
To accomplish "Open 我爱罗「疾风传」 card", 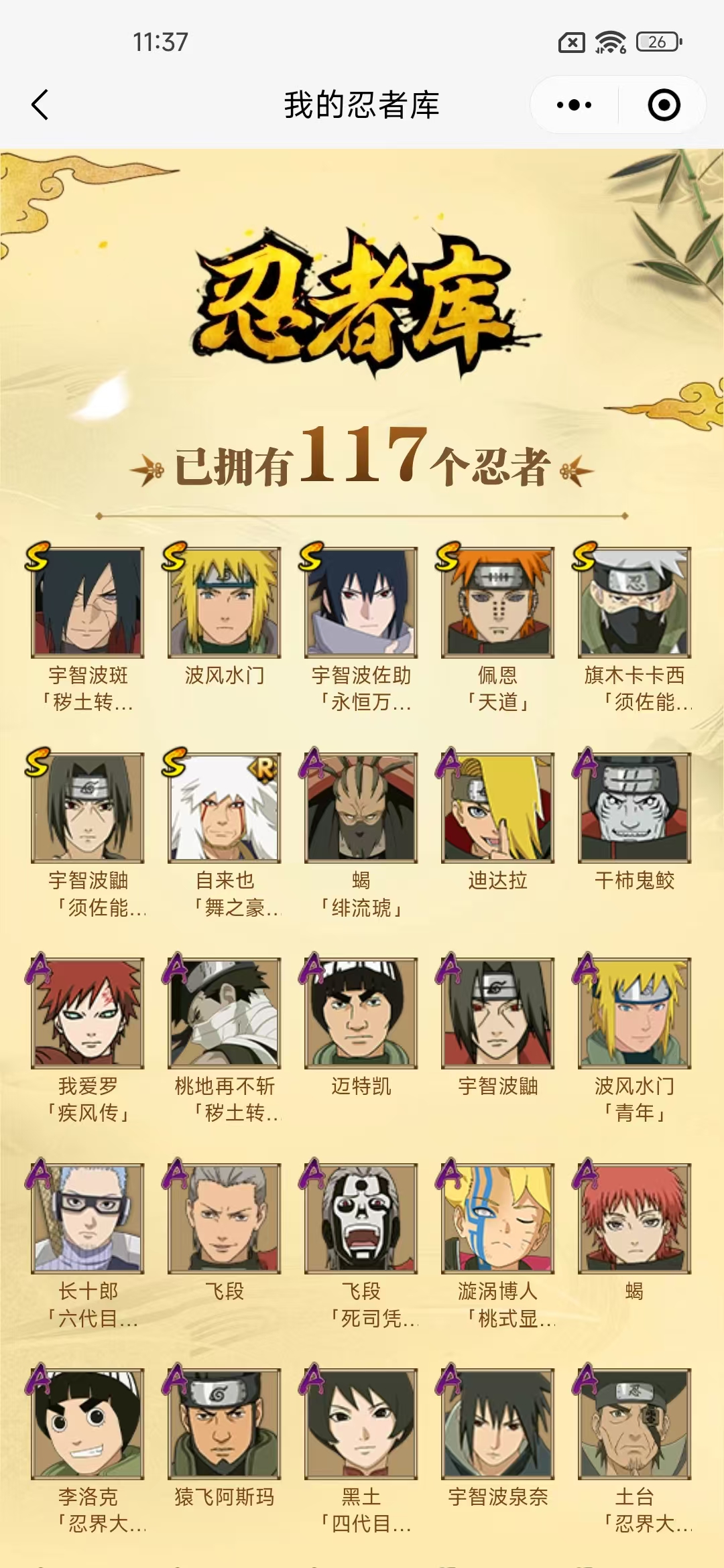I will 88,1013.
